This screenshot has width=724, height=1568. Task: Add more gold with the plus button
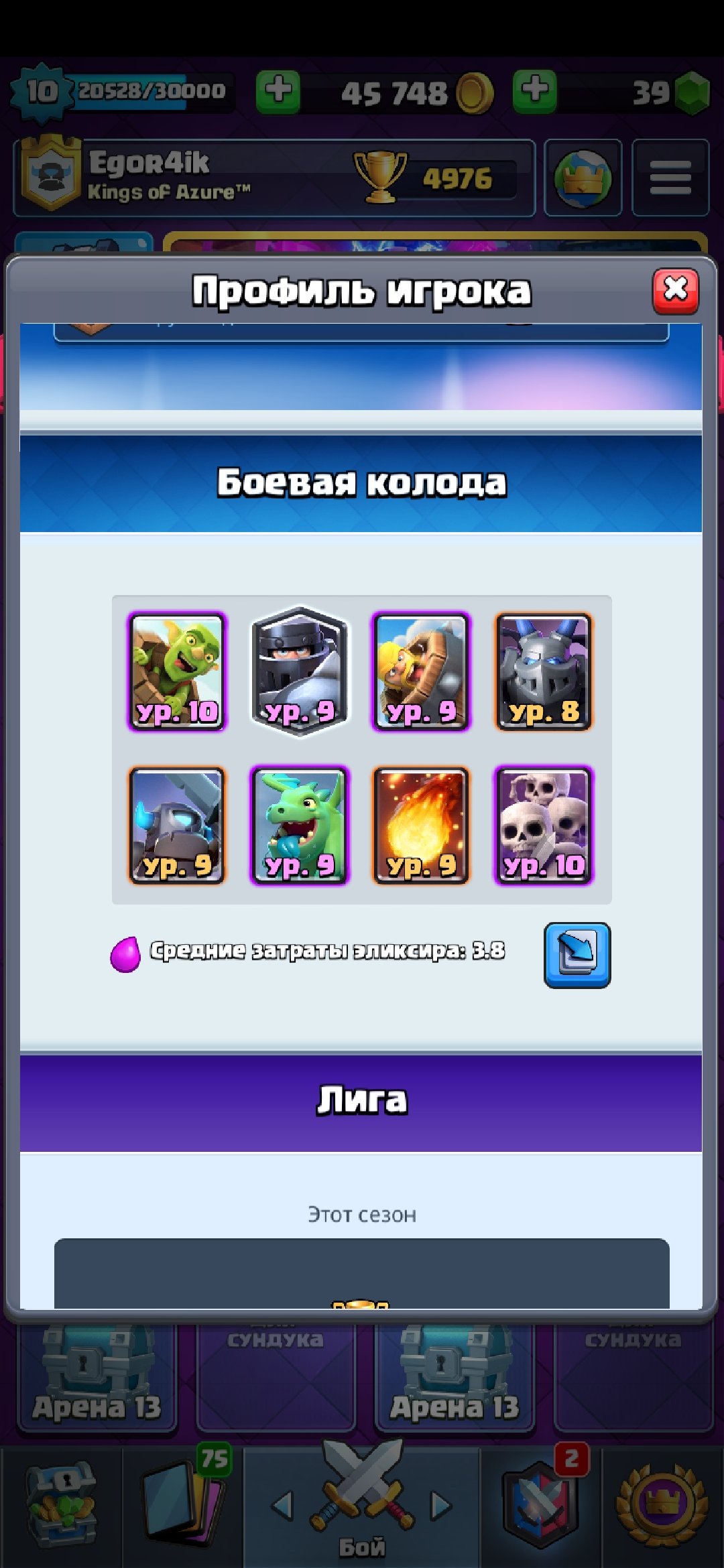(x=278, y=91)
